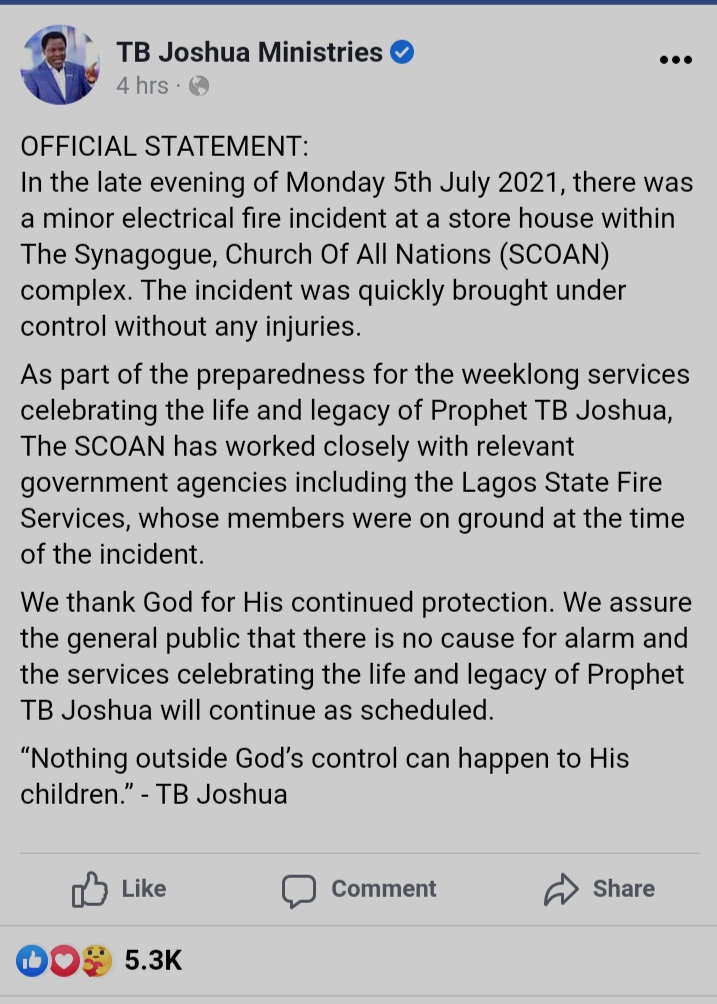Visit the TB Joshua Ministries page name
717x1004 pixels.
[249, 53]
